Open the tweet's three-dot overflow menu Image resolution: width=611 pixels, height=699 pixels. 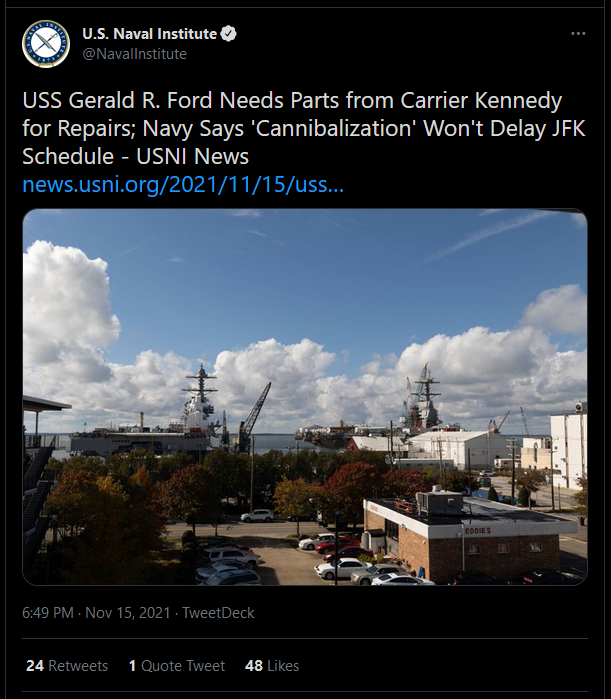coord(578,34)
